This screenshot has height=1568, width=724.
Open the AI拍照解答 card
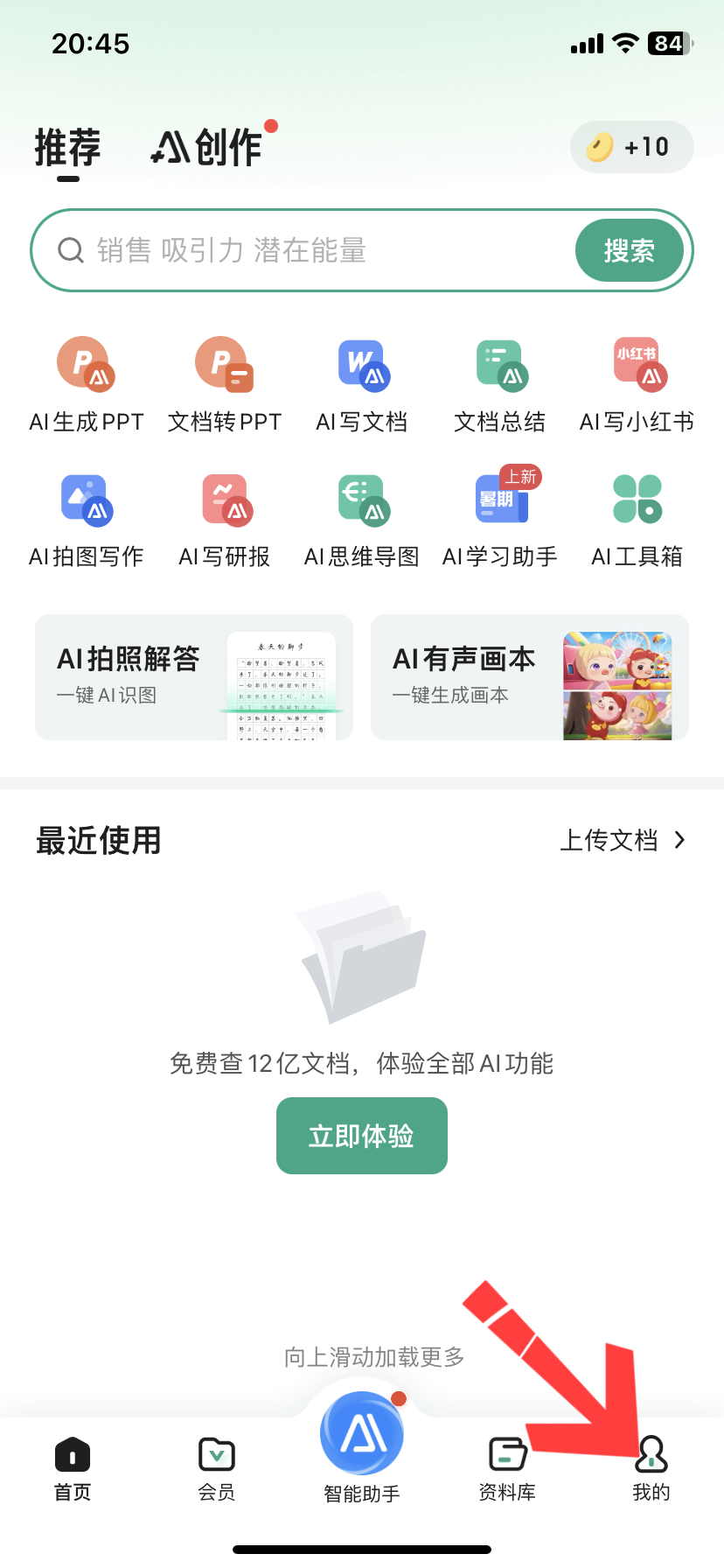tap(192, 677)
